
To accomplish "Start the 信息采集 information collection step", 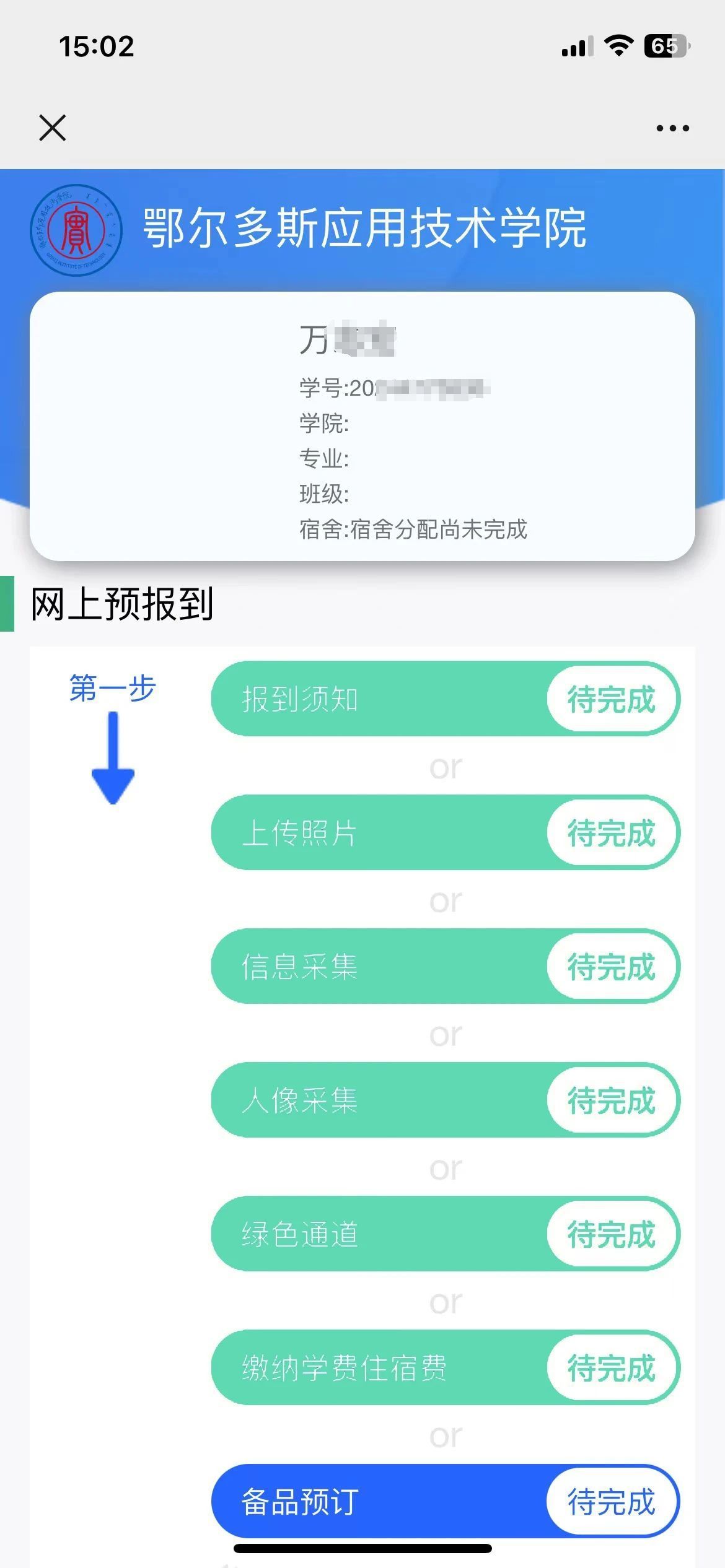I will click(x=445, y=966).
